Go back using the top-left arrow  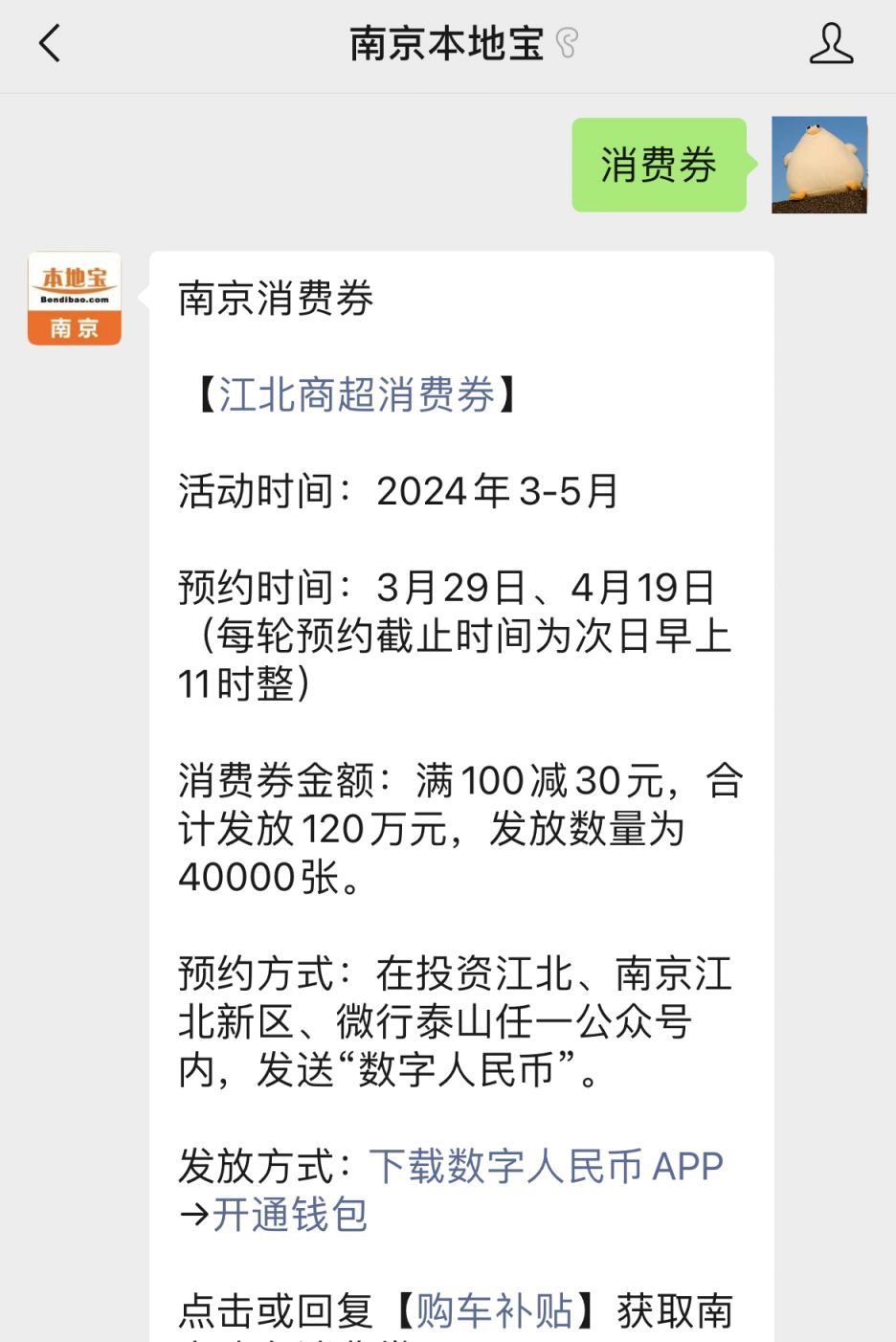50,44
